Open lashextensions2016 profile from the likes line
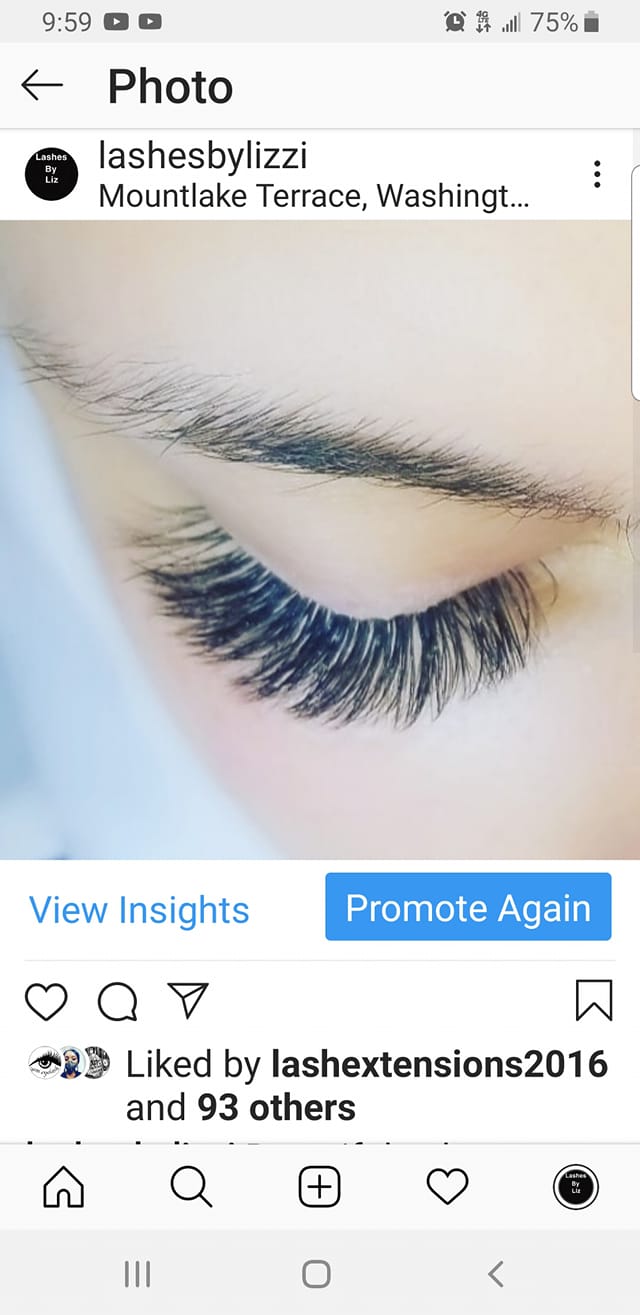The image size is (640, 1315). [x=439, y=1064]
